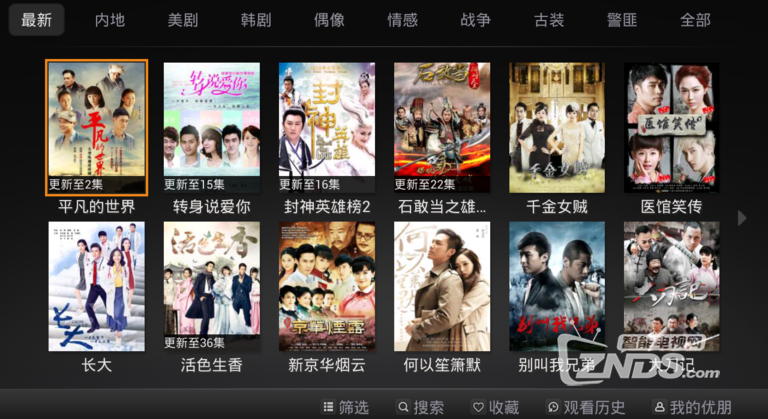Open 观看历史 watch history
This screenshot has height=419, width=768.
(x=586, y=407)
